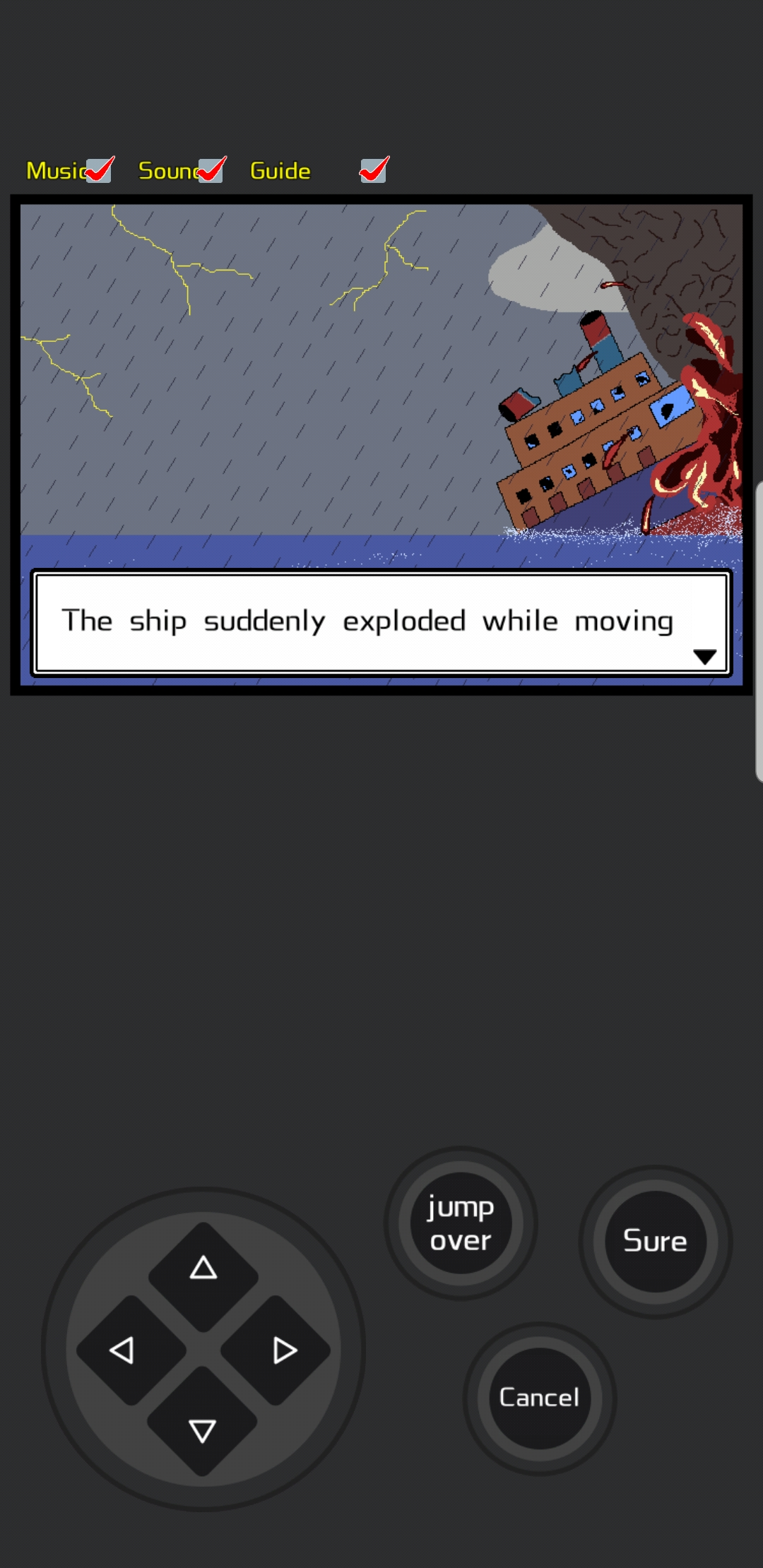Move left using the D-pad arrow

click(124, 1350)
